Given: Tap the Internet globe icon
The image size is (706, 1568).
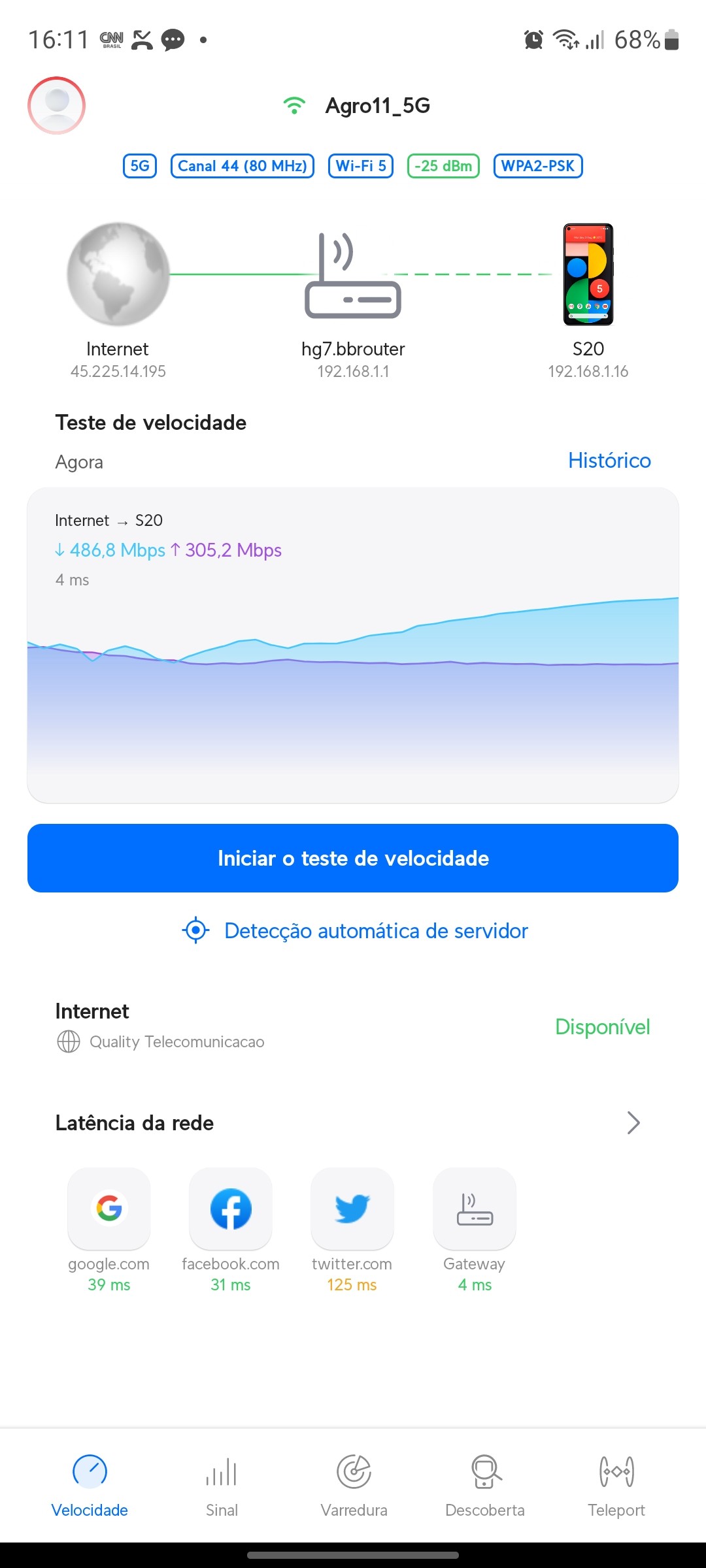Looking at the screenshot, I should [118, 274].
